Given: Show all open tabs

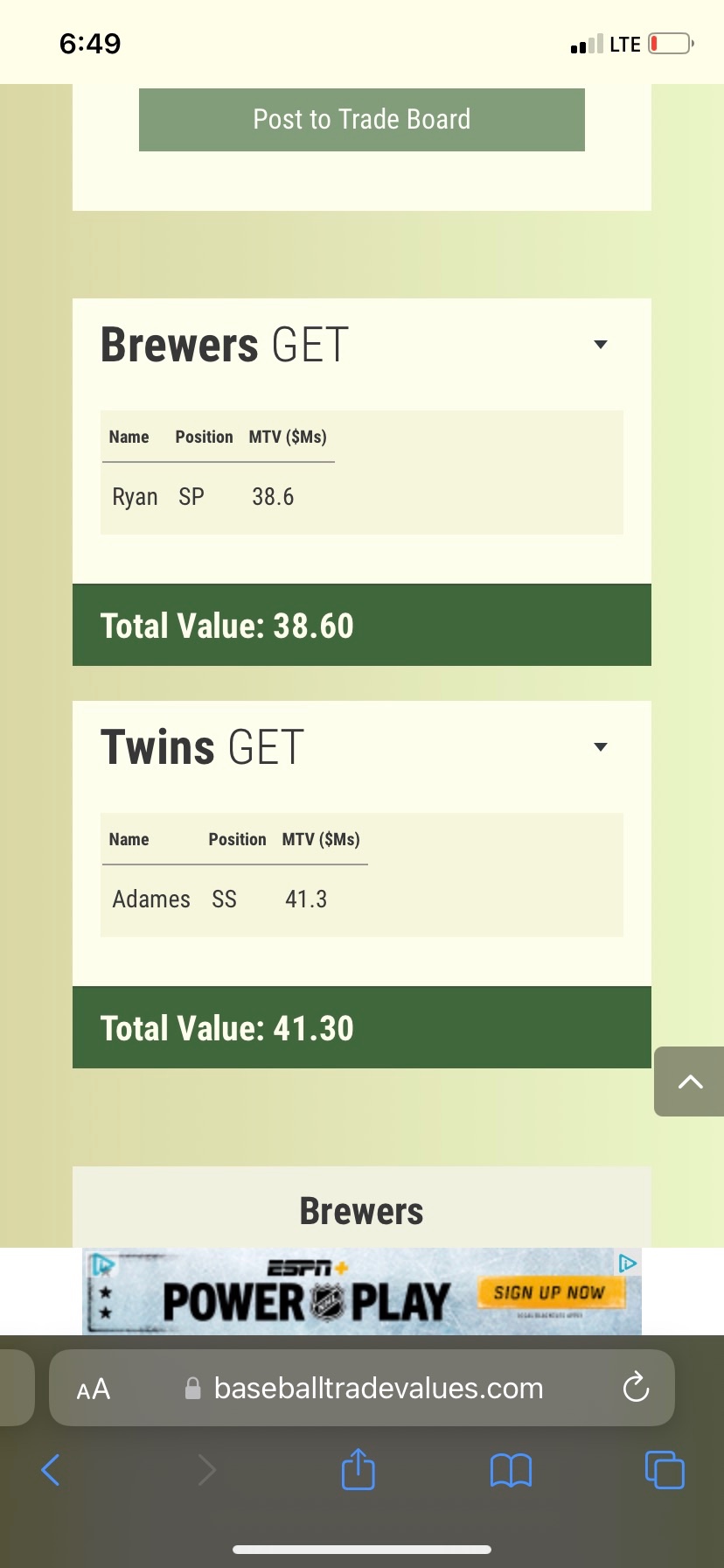Looking at the screenshot, I should (665, 1470).
